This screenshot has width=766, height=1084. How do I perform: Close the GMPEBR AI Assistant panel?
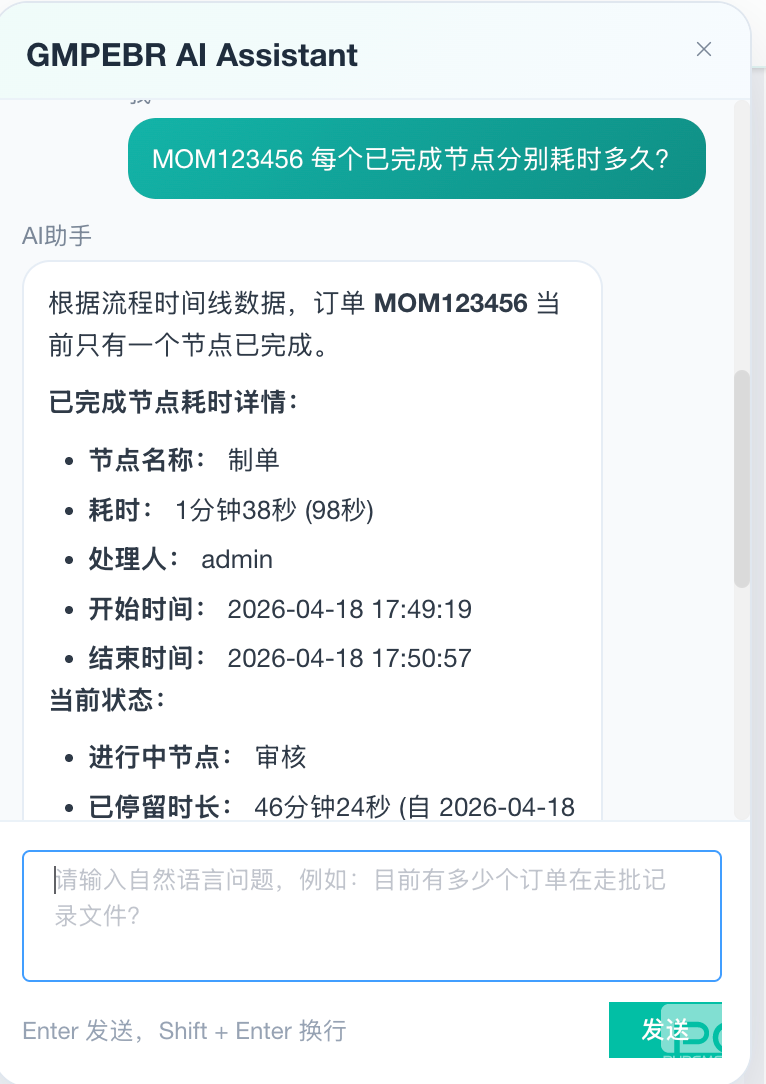(704, 49)
